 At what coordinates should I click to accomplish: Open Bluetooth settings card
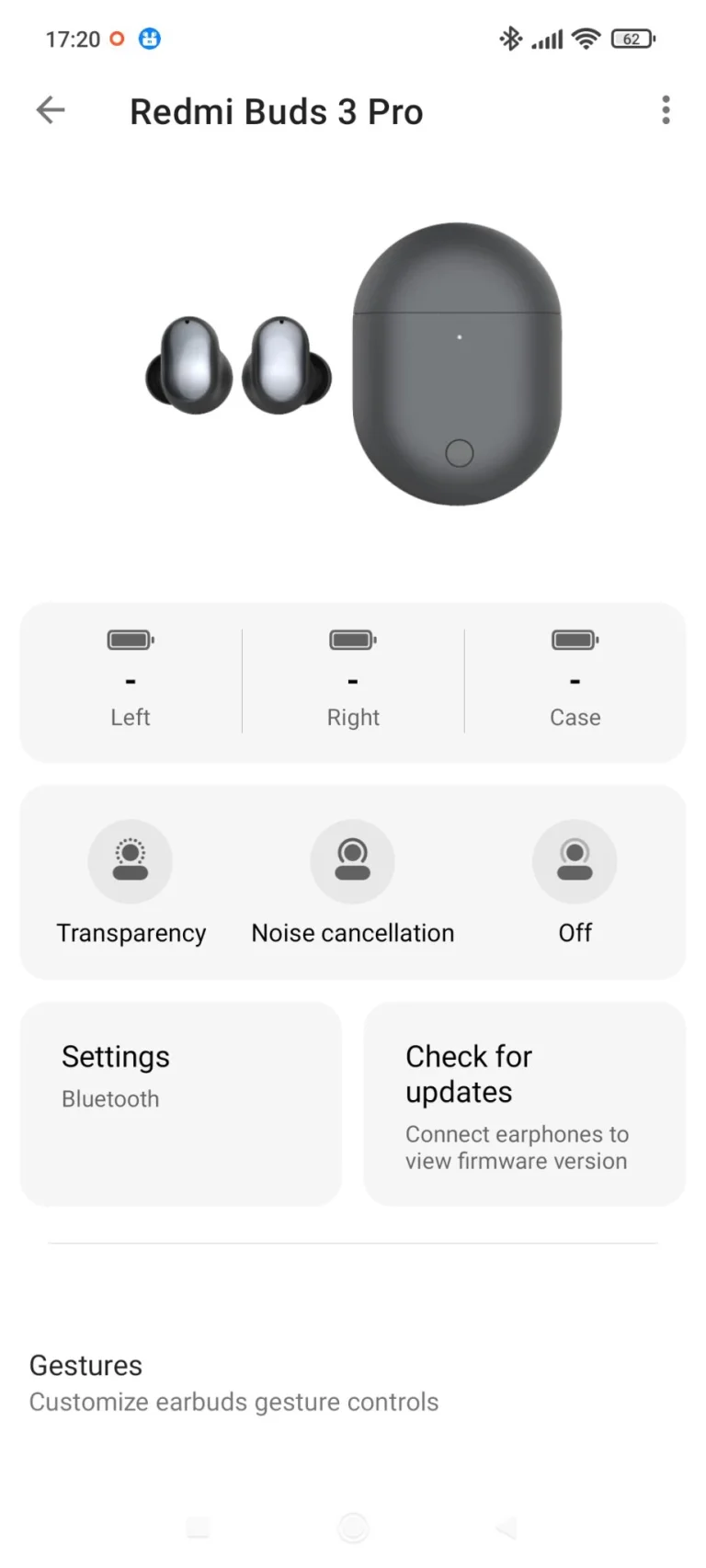180,1103
